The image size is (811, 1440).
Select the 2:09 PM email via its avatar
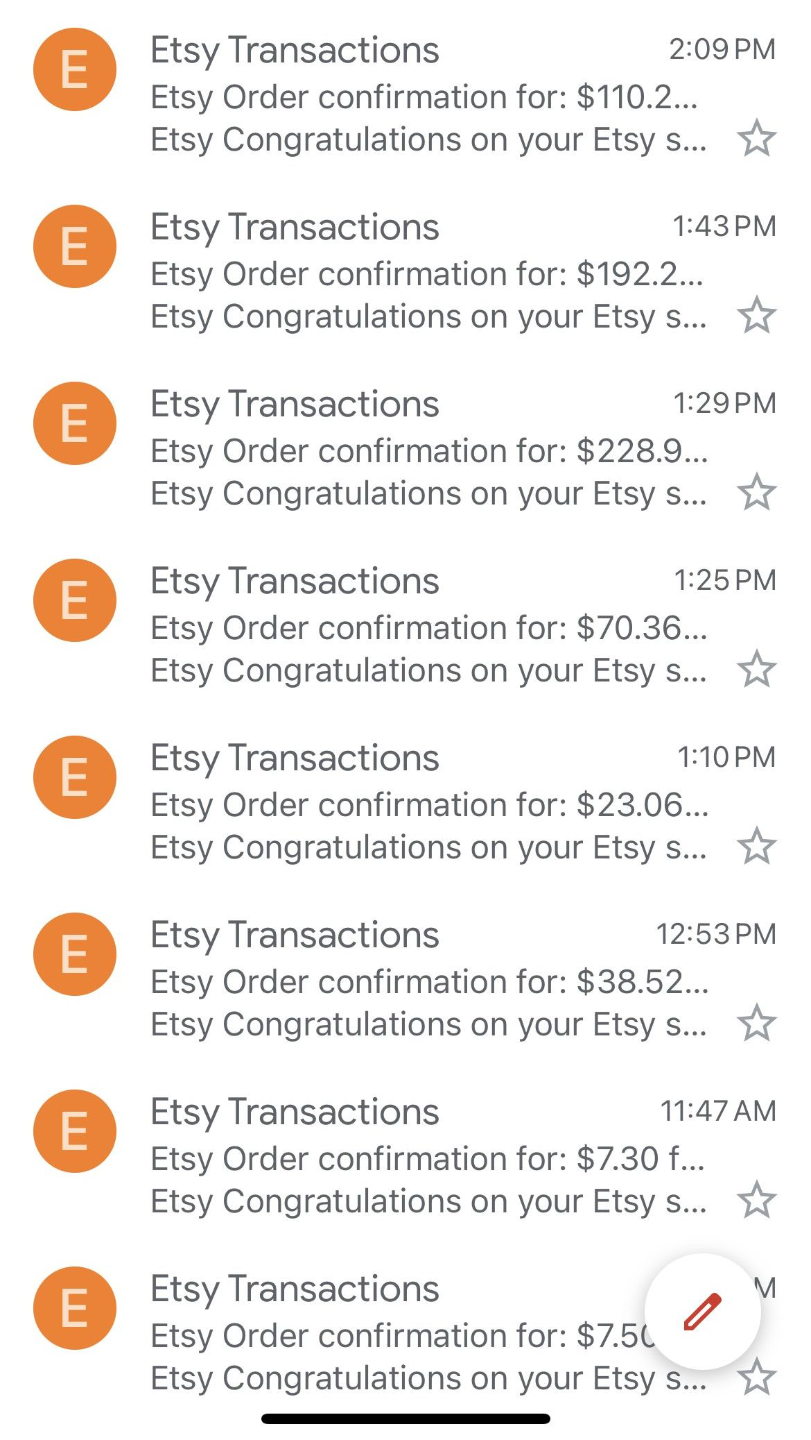pyautogui.click(x=75, y=71)
